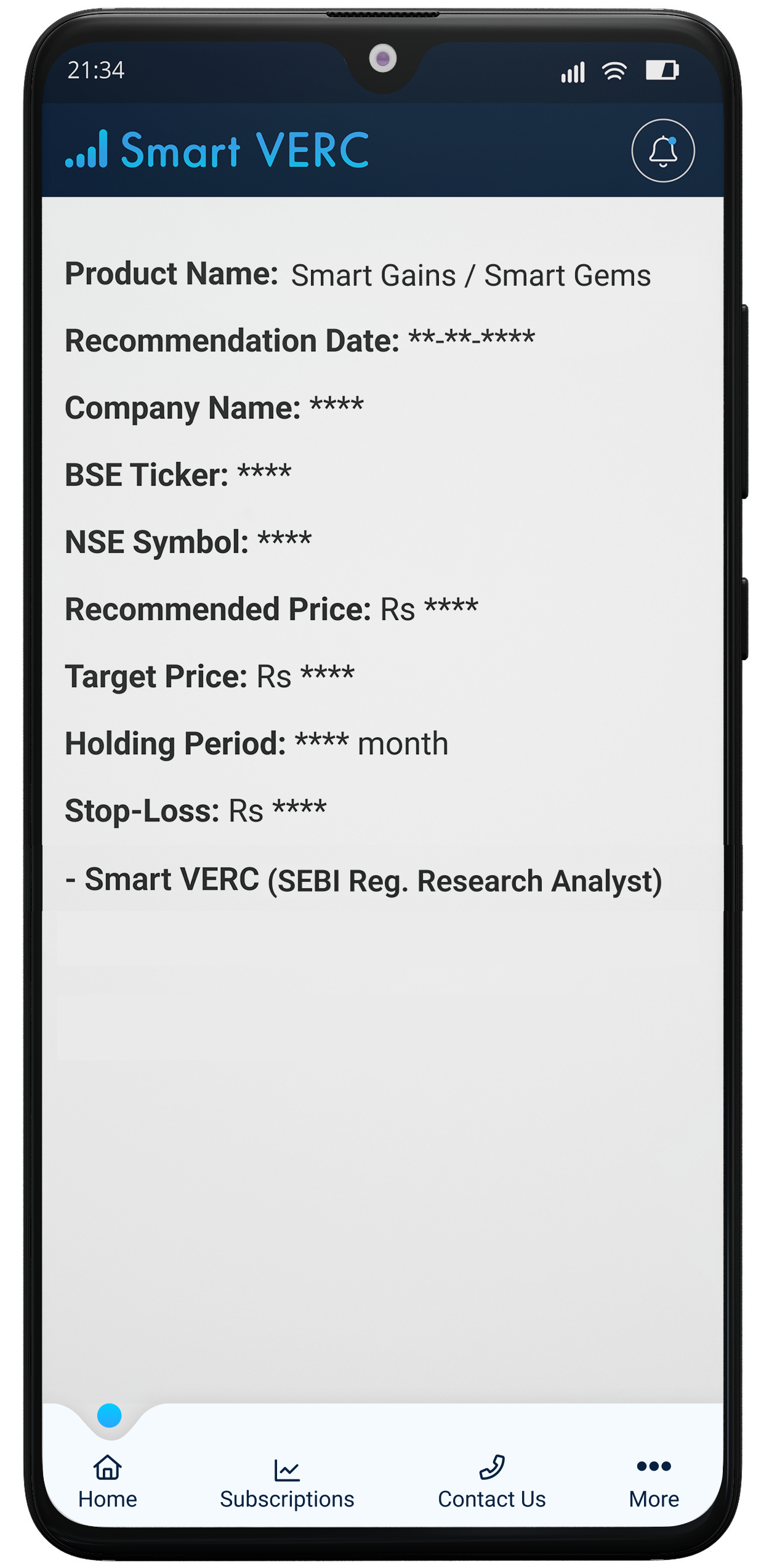769x1568 pixels.
Task: Open the Contact Us tab
Action: (x=491, y=1482)
